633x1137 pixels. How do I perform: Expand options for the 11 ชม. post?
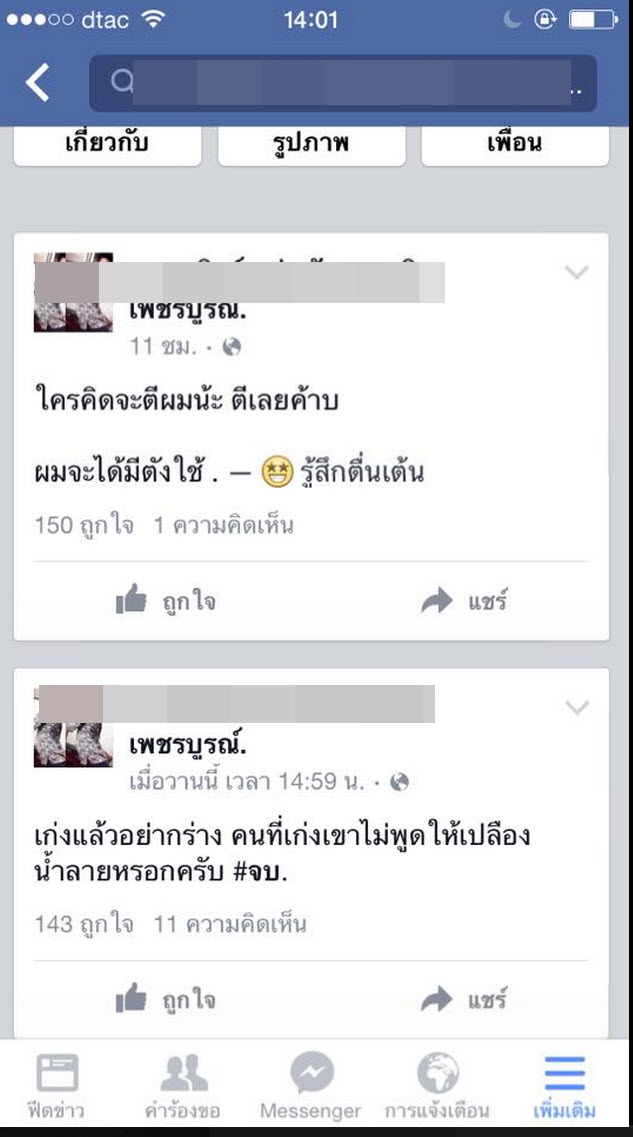[577, 272]
